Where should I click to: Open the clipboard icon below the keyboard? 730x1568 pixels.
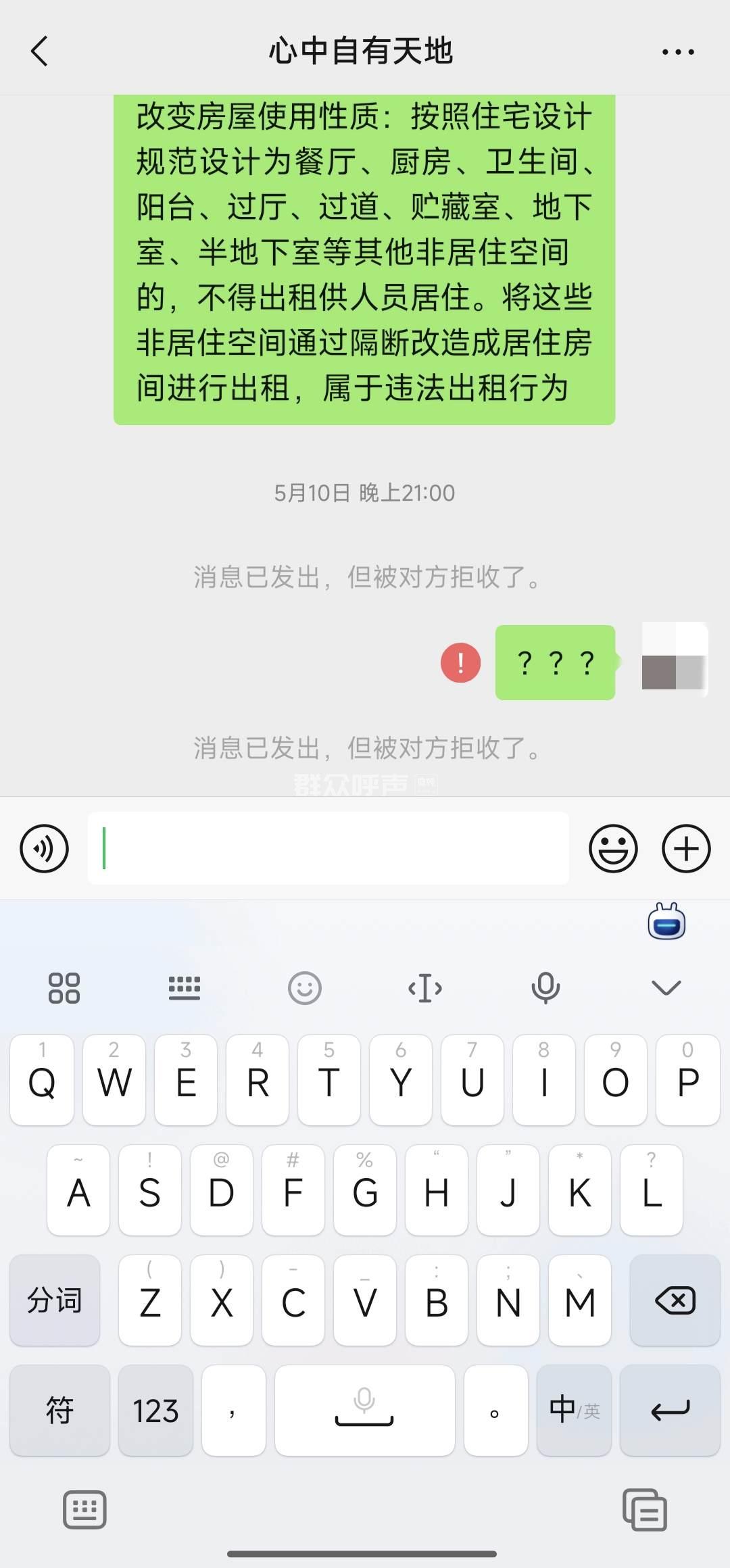644,1510
